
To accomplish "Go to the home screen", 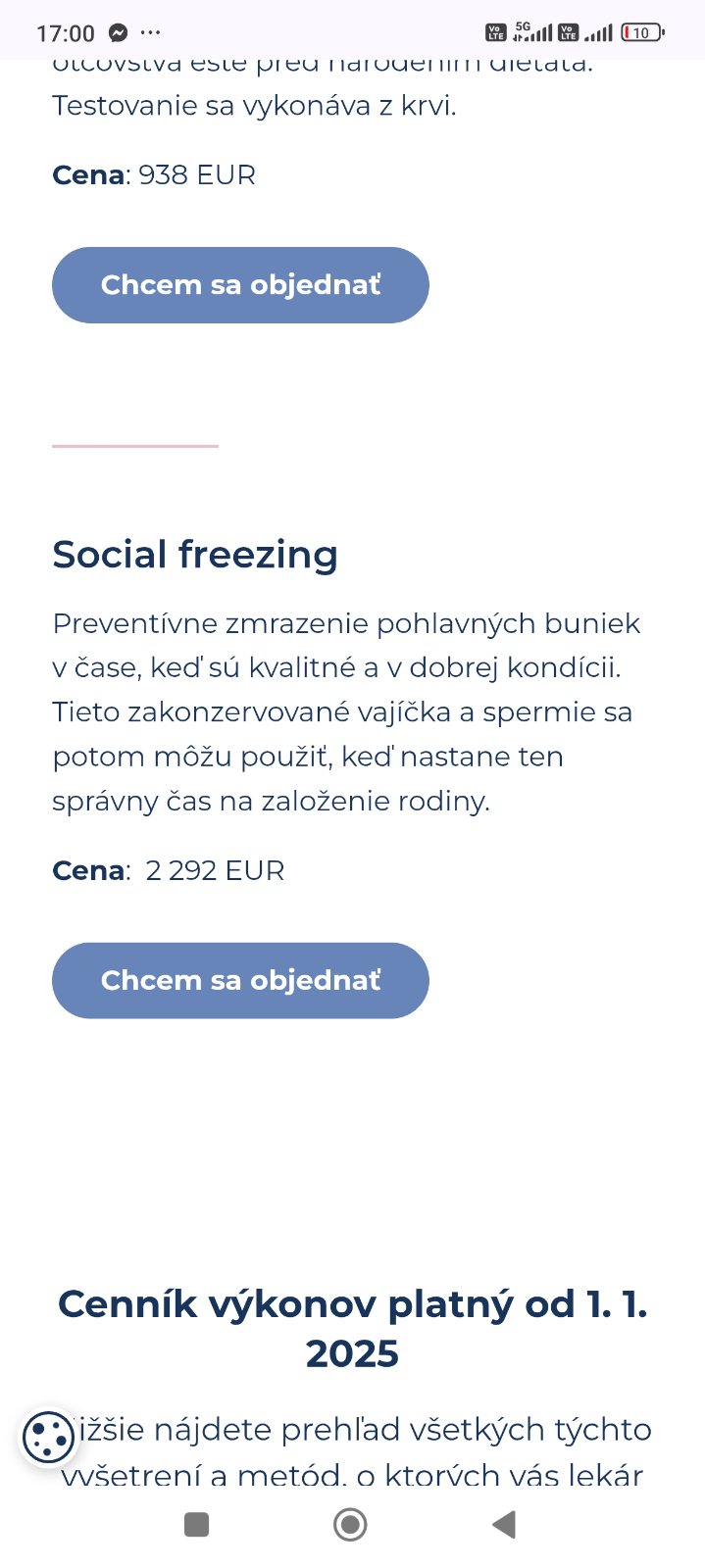I will point(350,1525).
